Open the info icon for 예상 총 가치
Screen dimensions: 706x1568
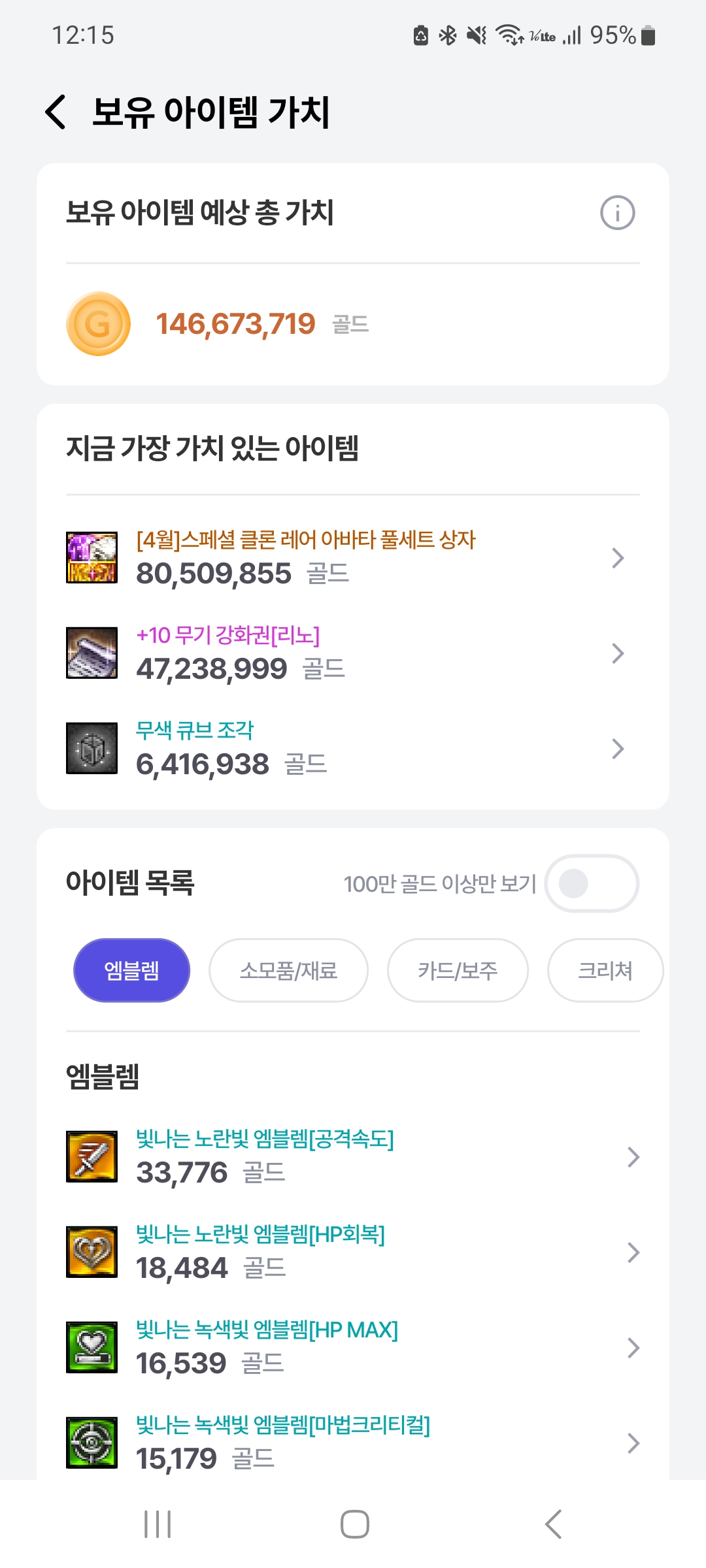pos(617,213)
